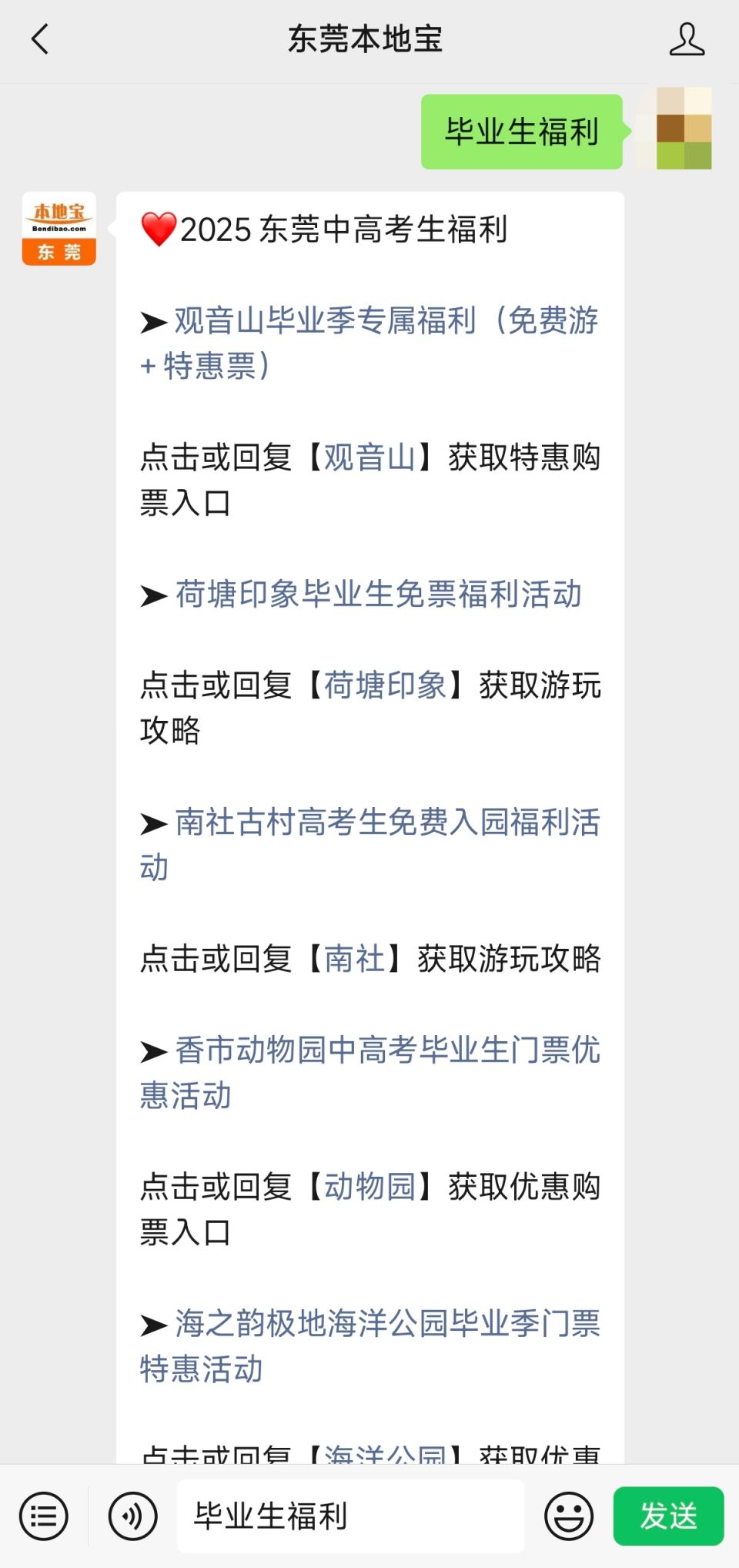Tap my own chat avatar

[674, 129]
